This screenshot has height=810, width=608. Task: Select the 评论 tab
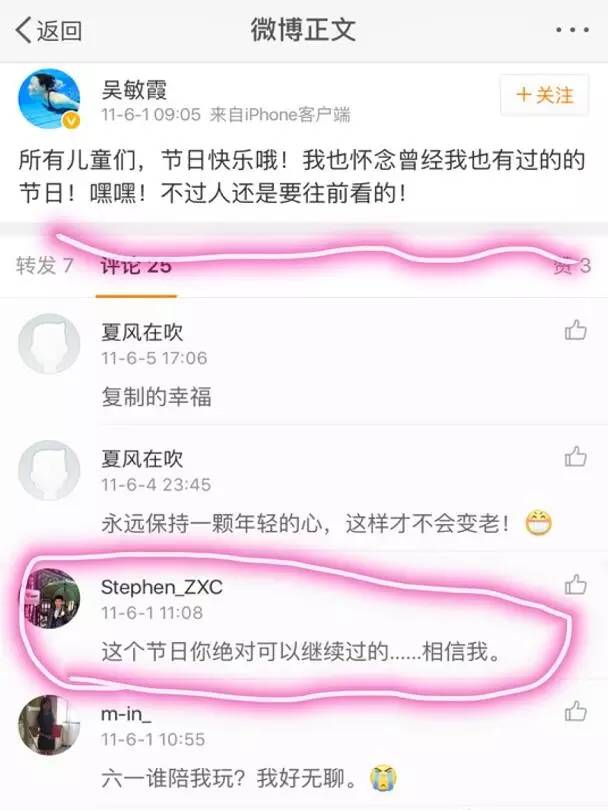(x=135, y=265)
